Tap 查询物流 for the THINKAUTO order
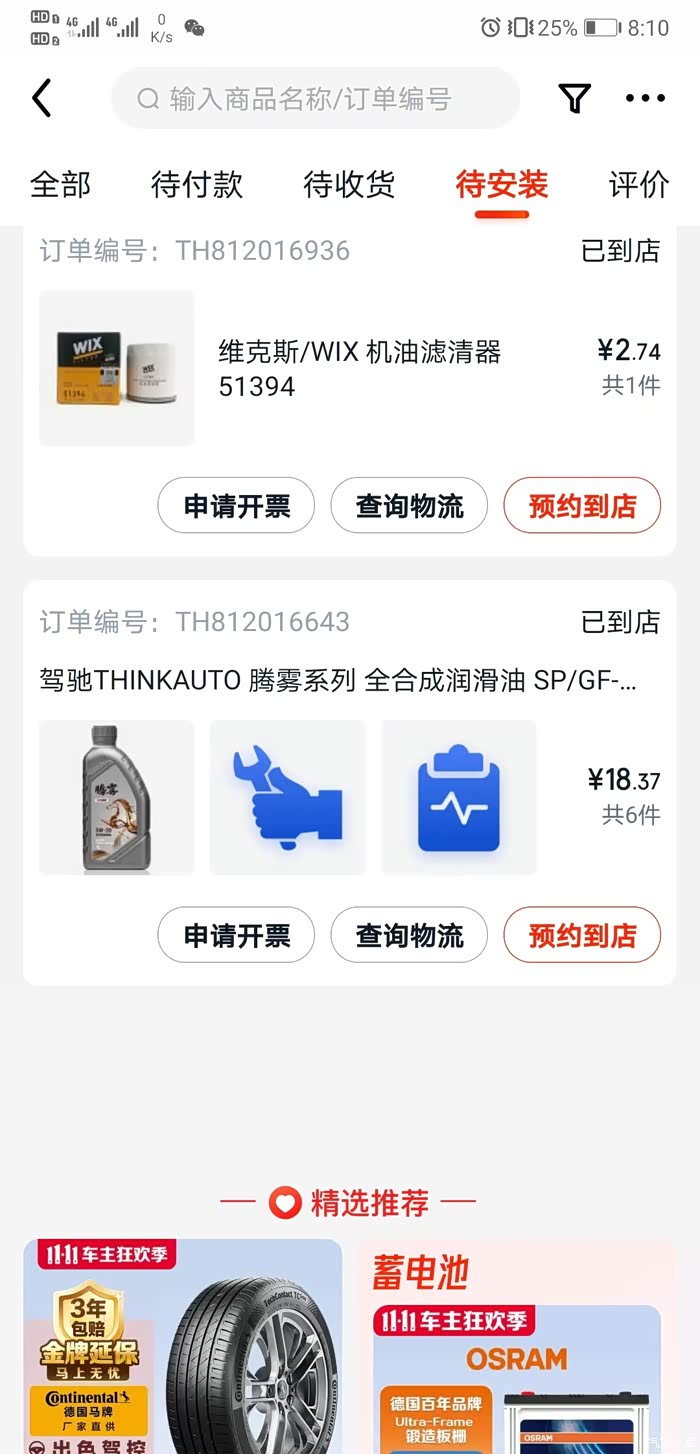 [409, 935]
